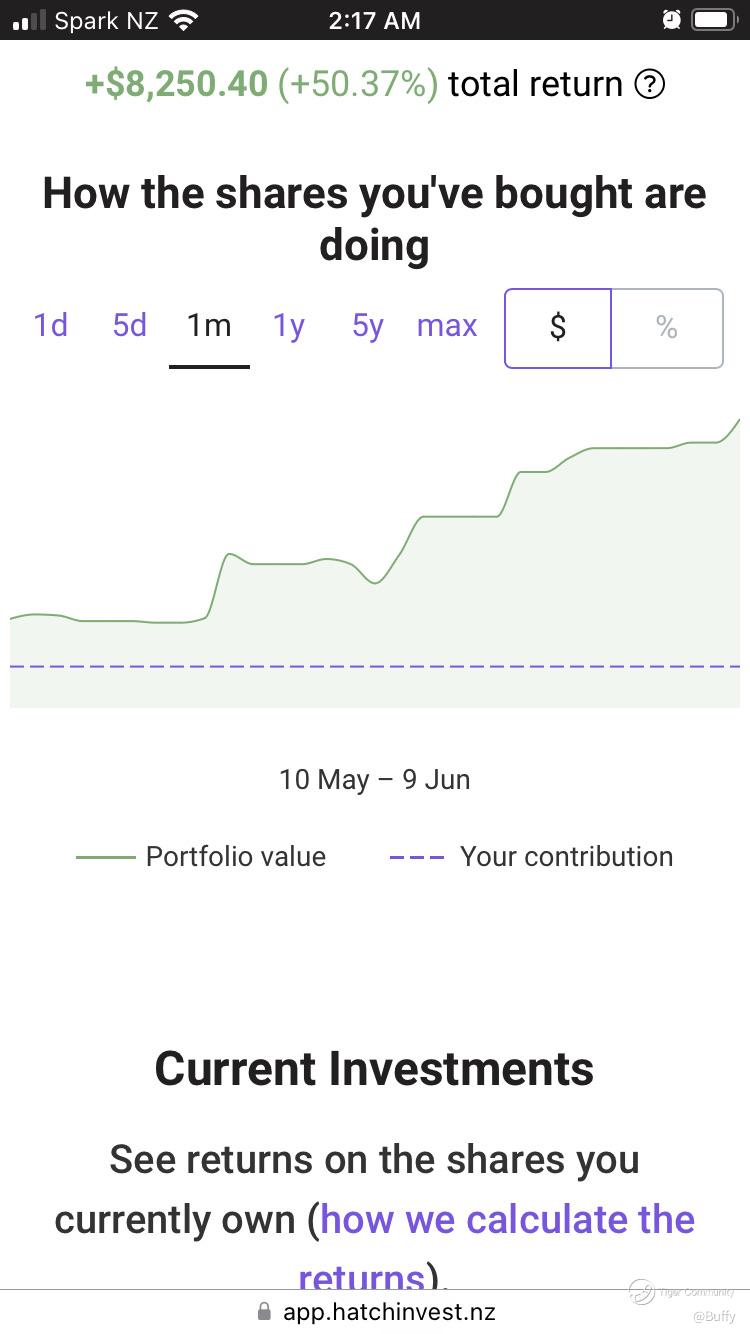Switch chart range to 1y
This screenshot has height=1334, width=750.
[x=289, y=326]
